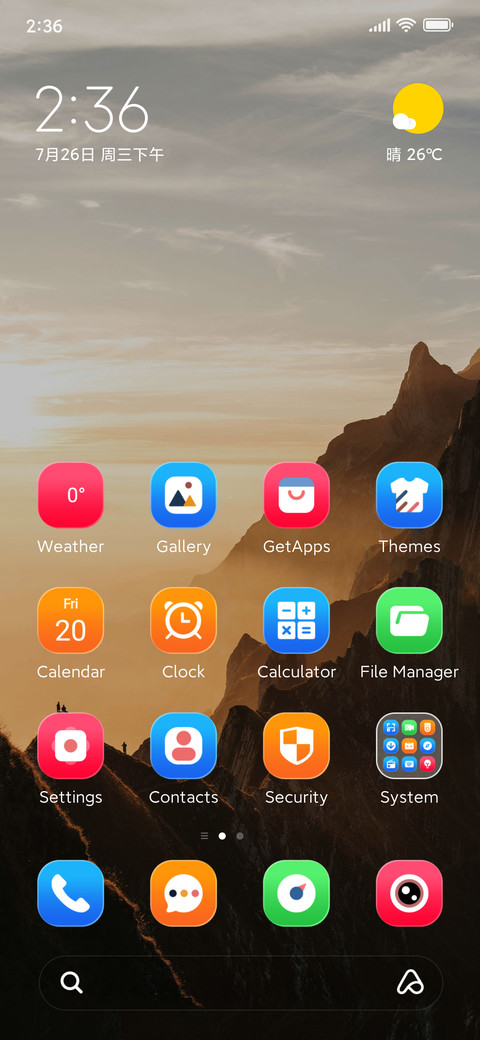Screen dimensions: 480x1040
Task: Launch the Contacts app
Action: (184, 746)
